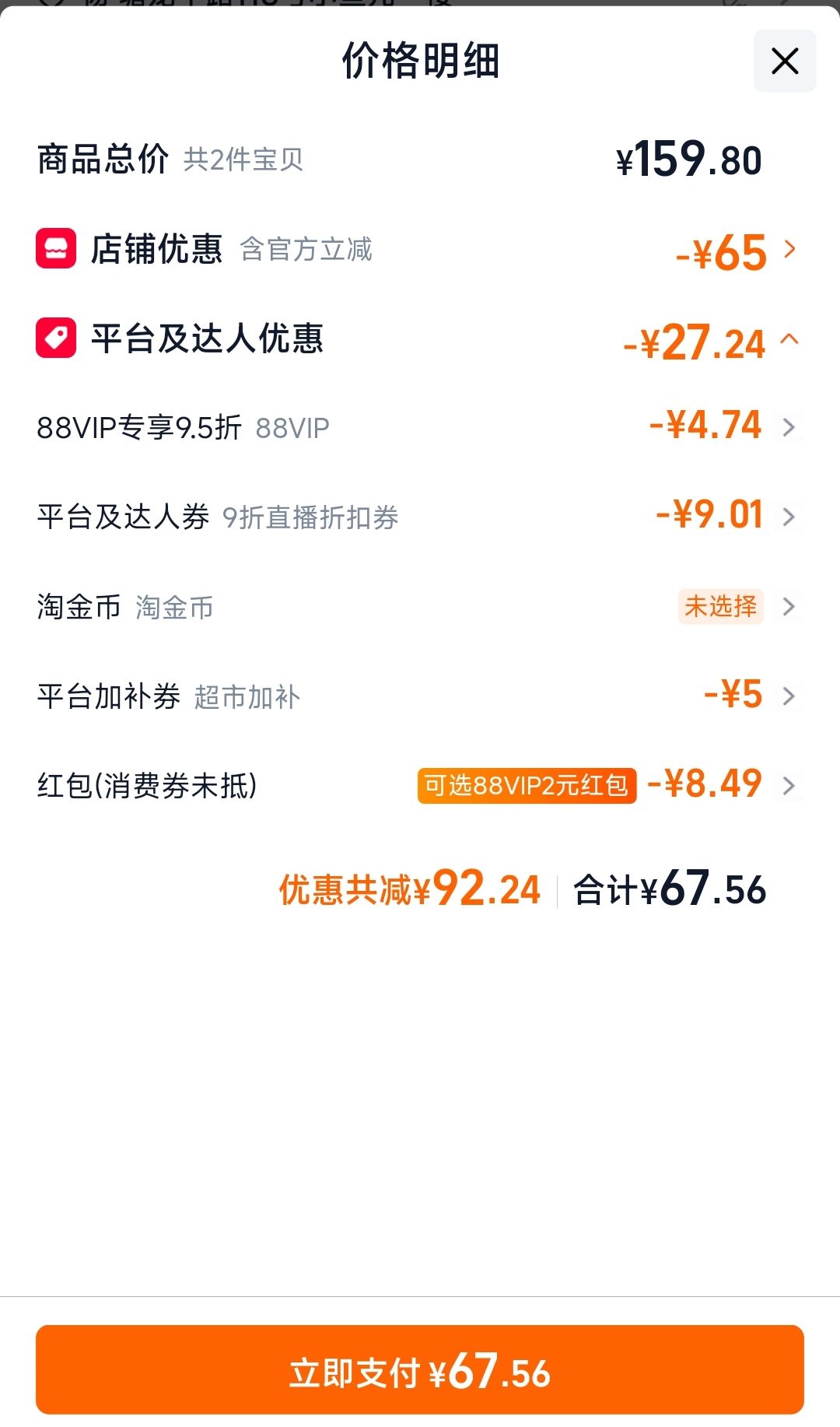Select 淘金币 deduction option
840x1427 pixels.
(420, 607)
